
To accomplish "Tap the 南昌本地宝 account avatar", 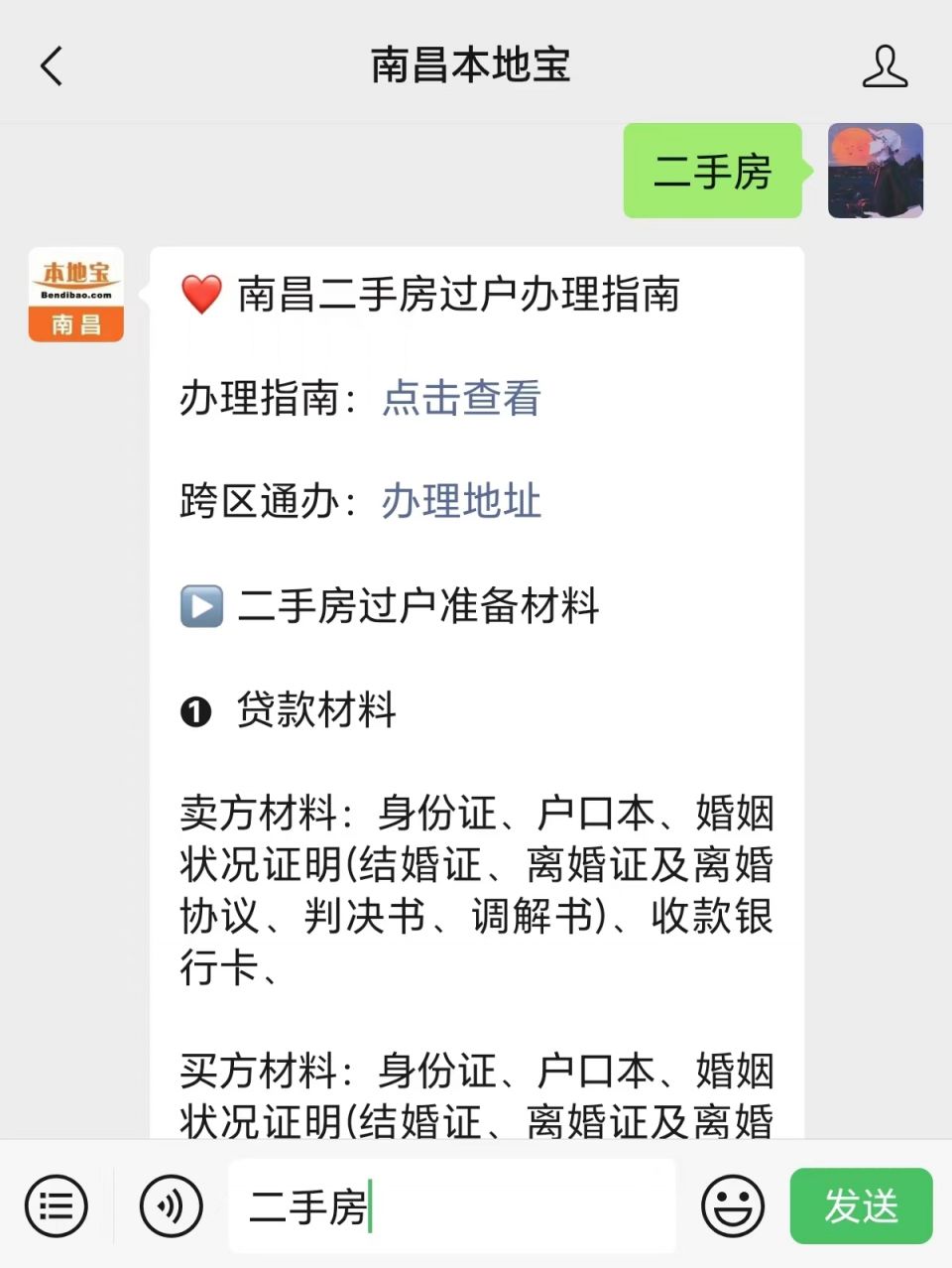I will pos(76,295).
